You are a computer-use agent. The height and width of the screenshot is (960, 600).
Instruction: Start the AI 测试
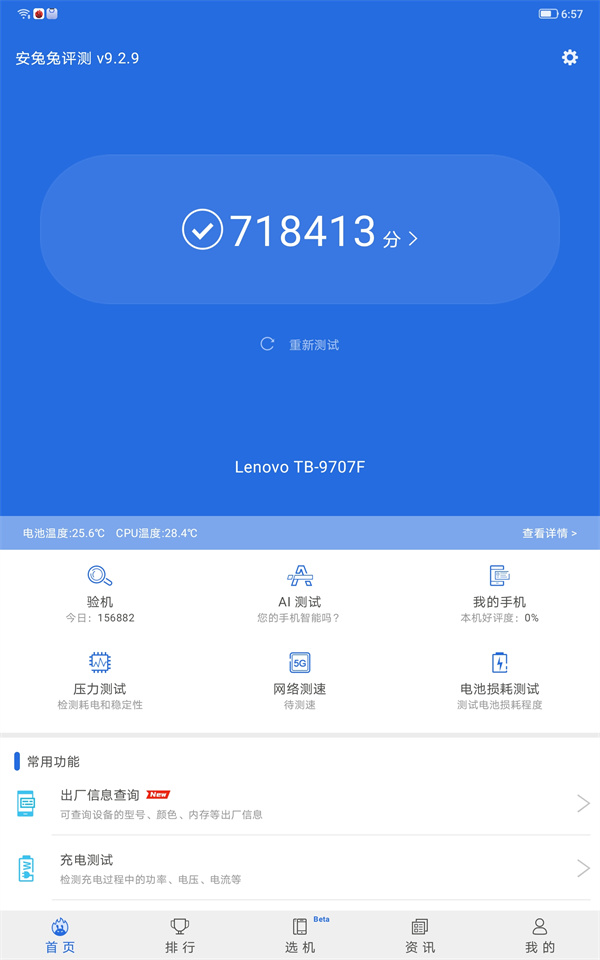tap(300, 592)
